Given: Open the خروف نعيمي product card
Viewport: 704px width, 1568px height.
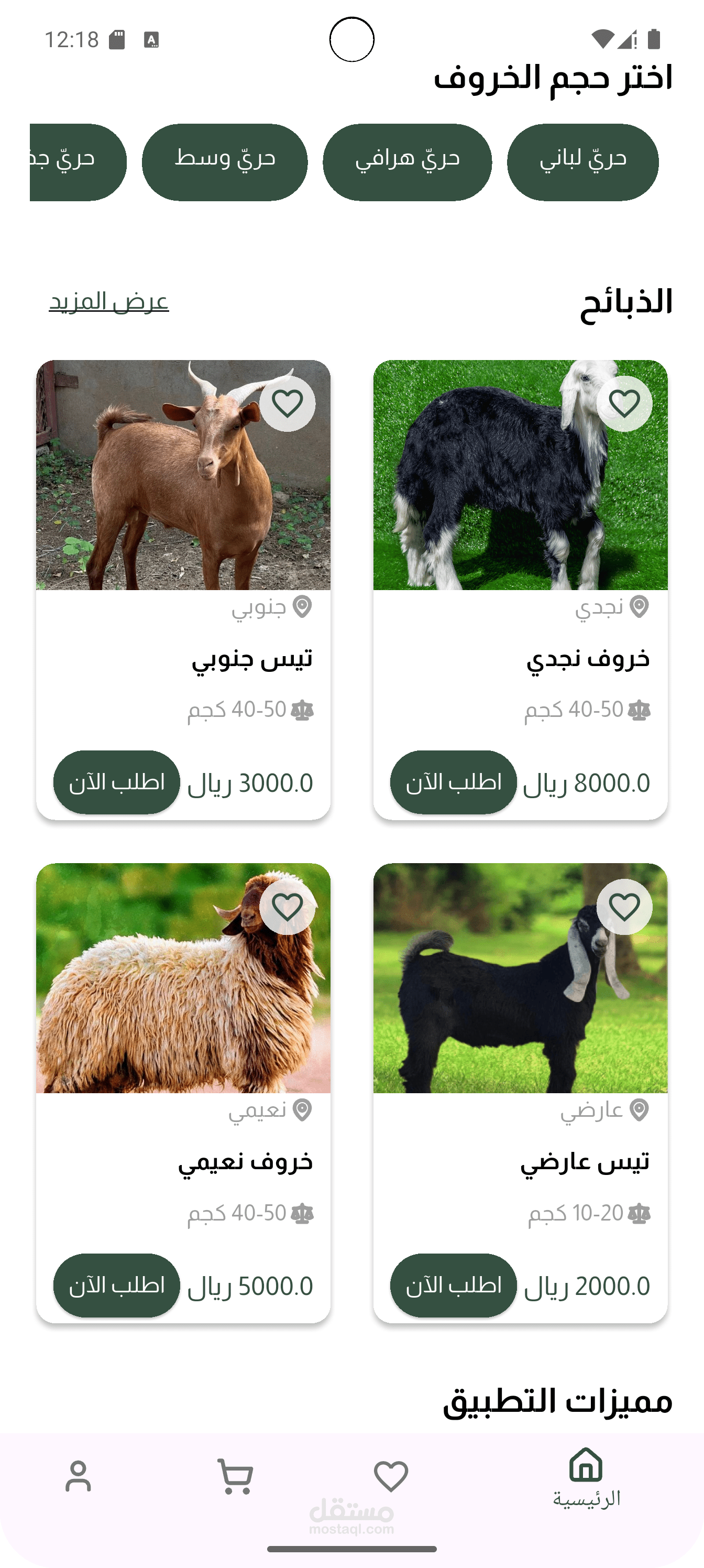Looking at the screenshot, I should point(183,1093).
